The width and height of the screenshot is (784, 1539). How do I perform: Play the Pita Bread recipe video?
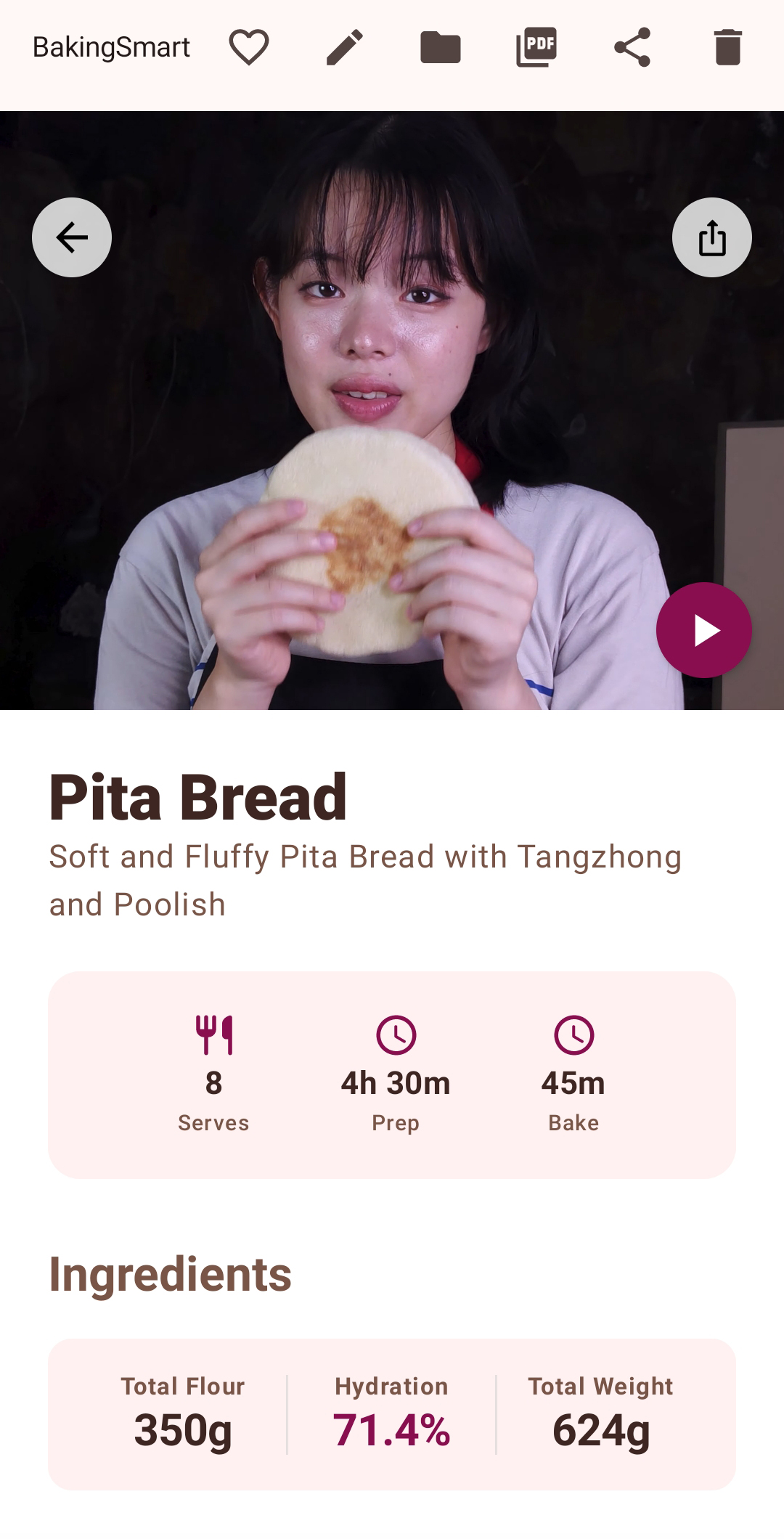pyautogui.click(x=703, y=630)
